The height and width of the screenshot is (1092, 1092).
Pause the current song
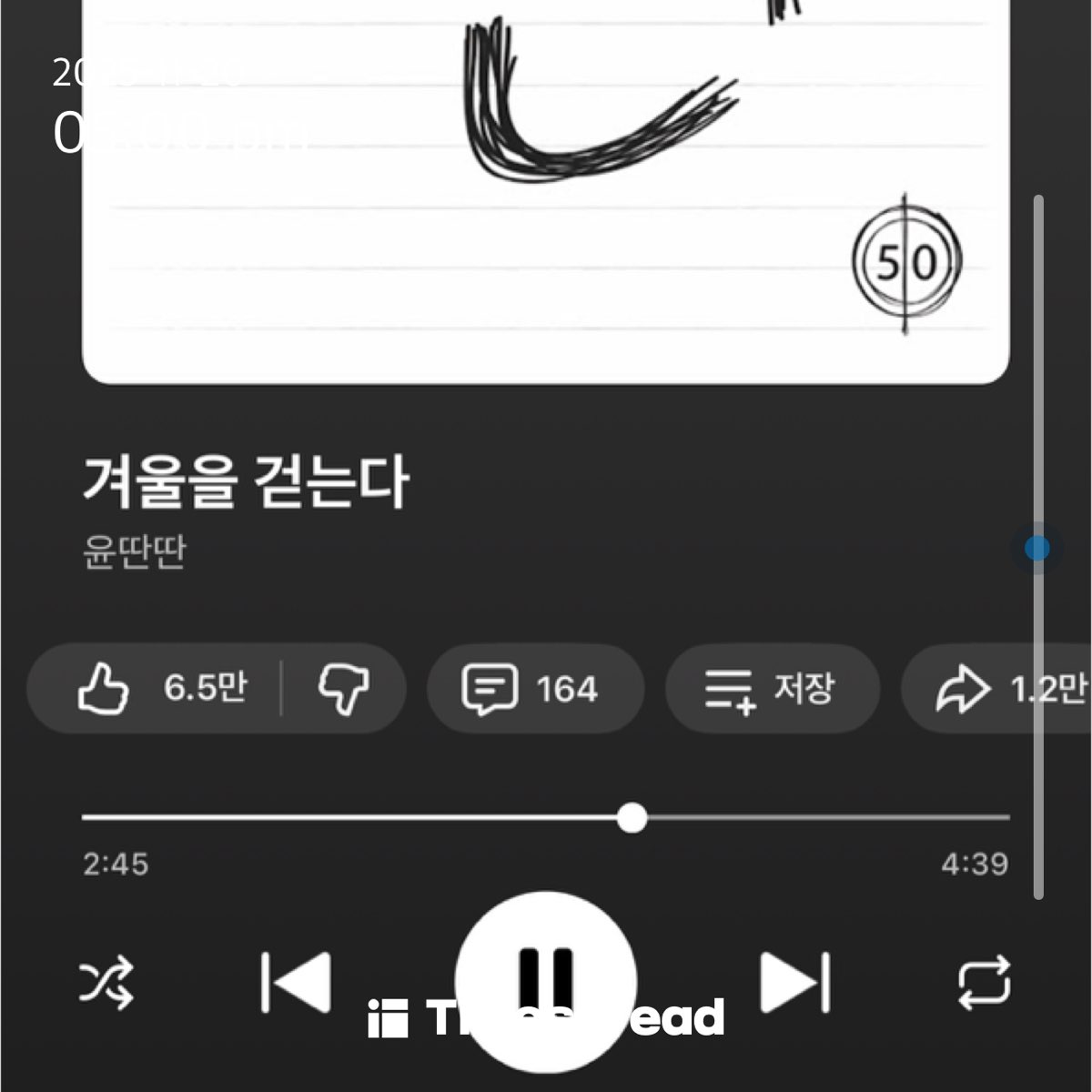click(546, 981)
